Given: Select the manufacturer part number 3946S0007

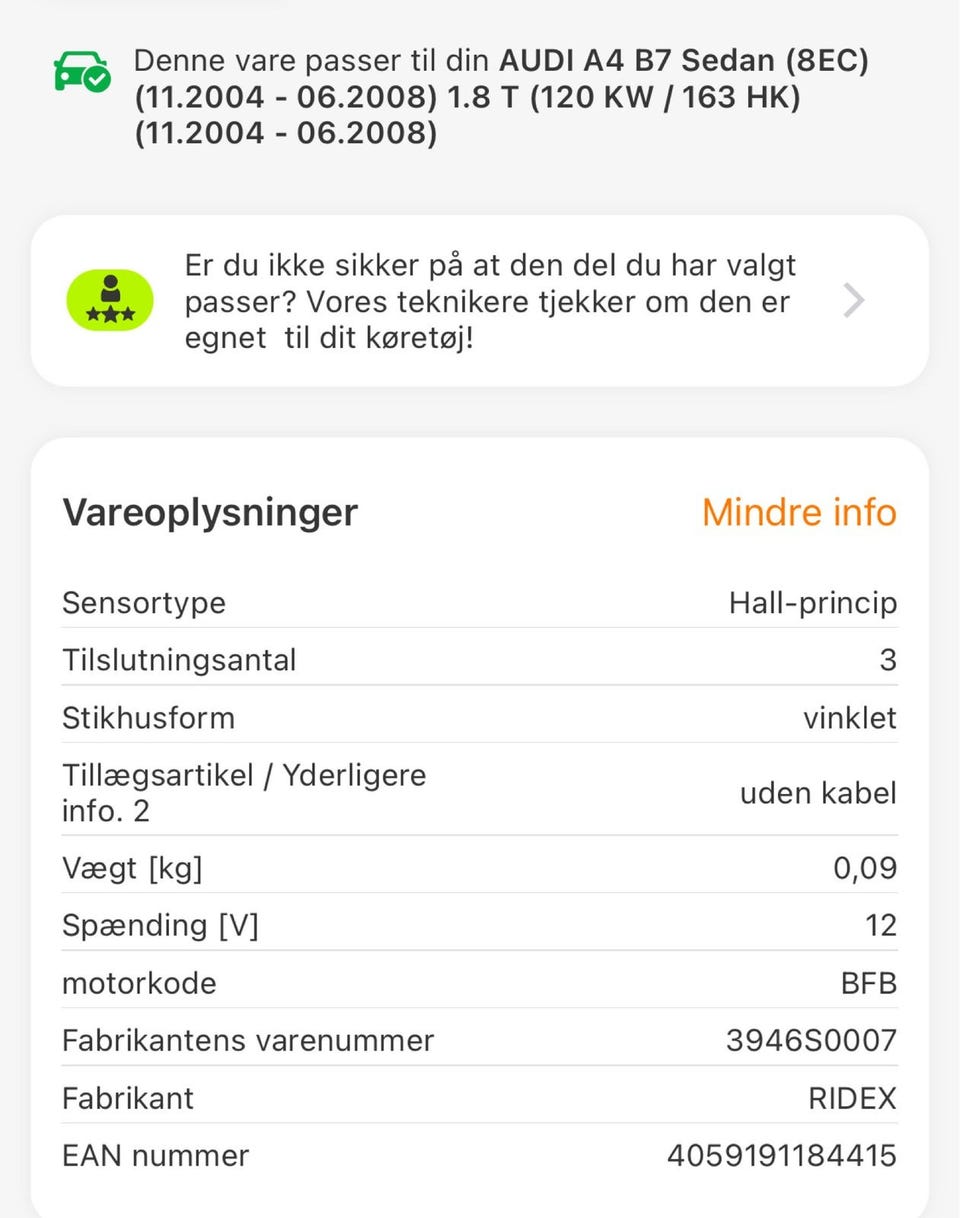Looking at the screenshot, I should [812, 1040].
